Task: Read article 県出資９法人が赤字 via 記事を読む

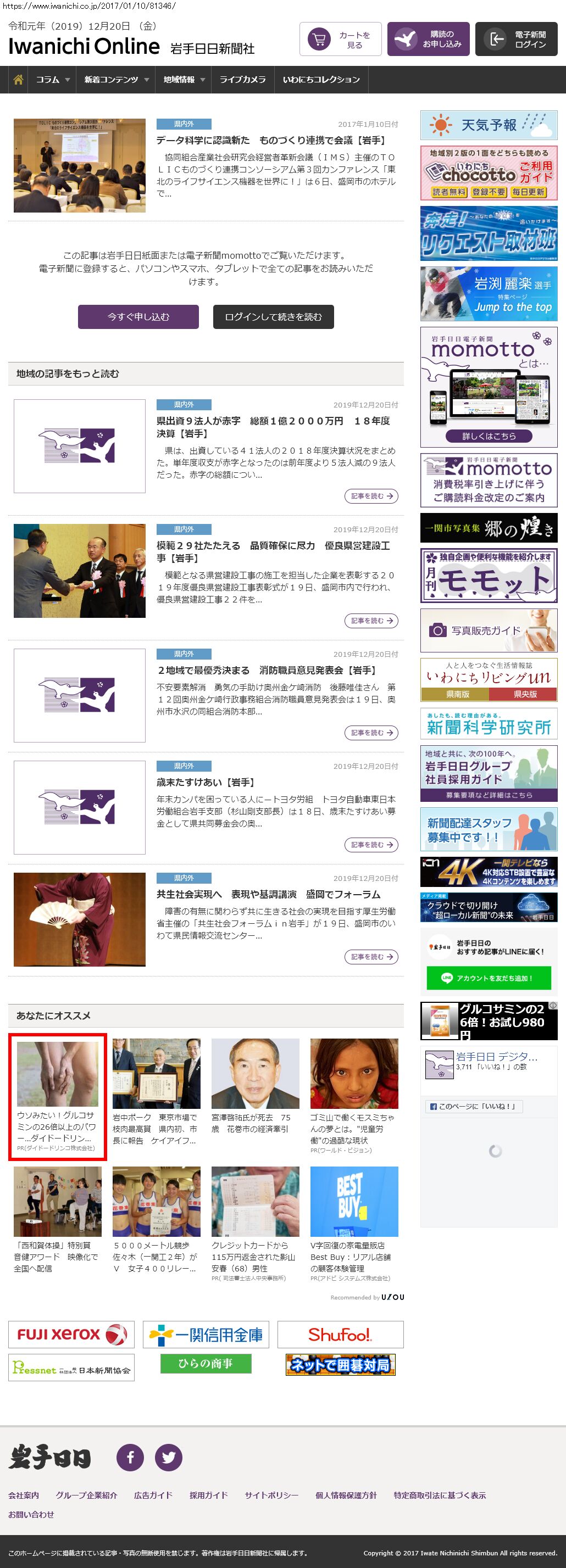Action: tap(371, 496)
